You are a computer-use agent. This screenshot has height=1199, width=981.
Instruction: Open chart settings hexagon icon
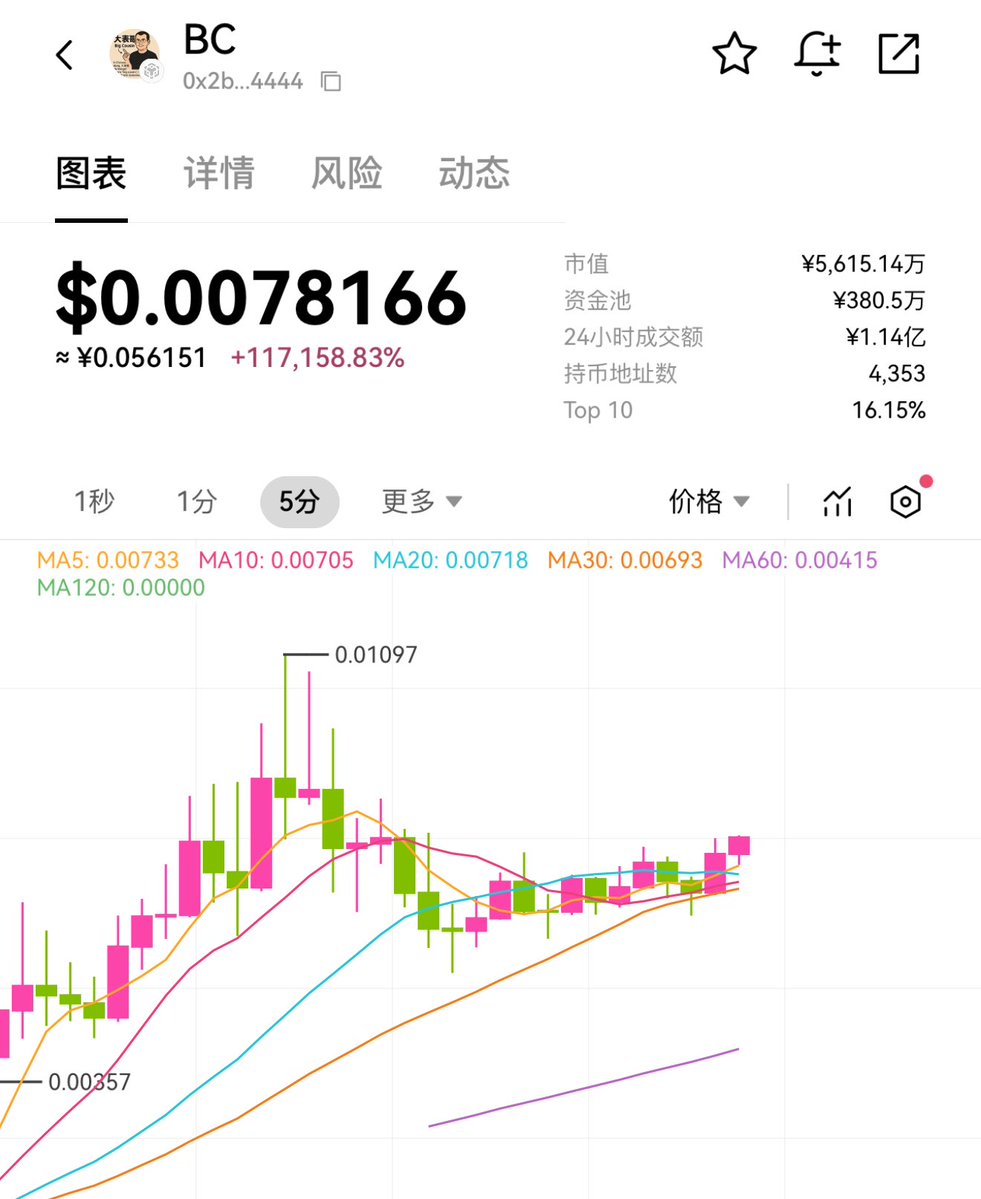[x=905, y=501]
